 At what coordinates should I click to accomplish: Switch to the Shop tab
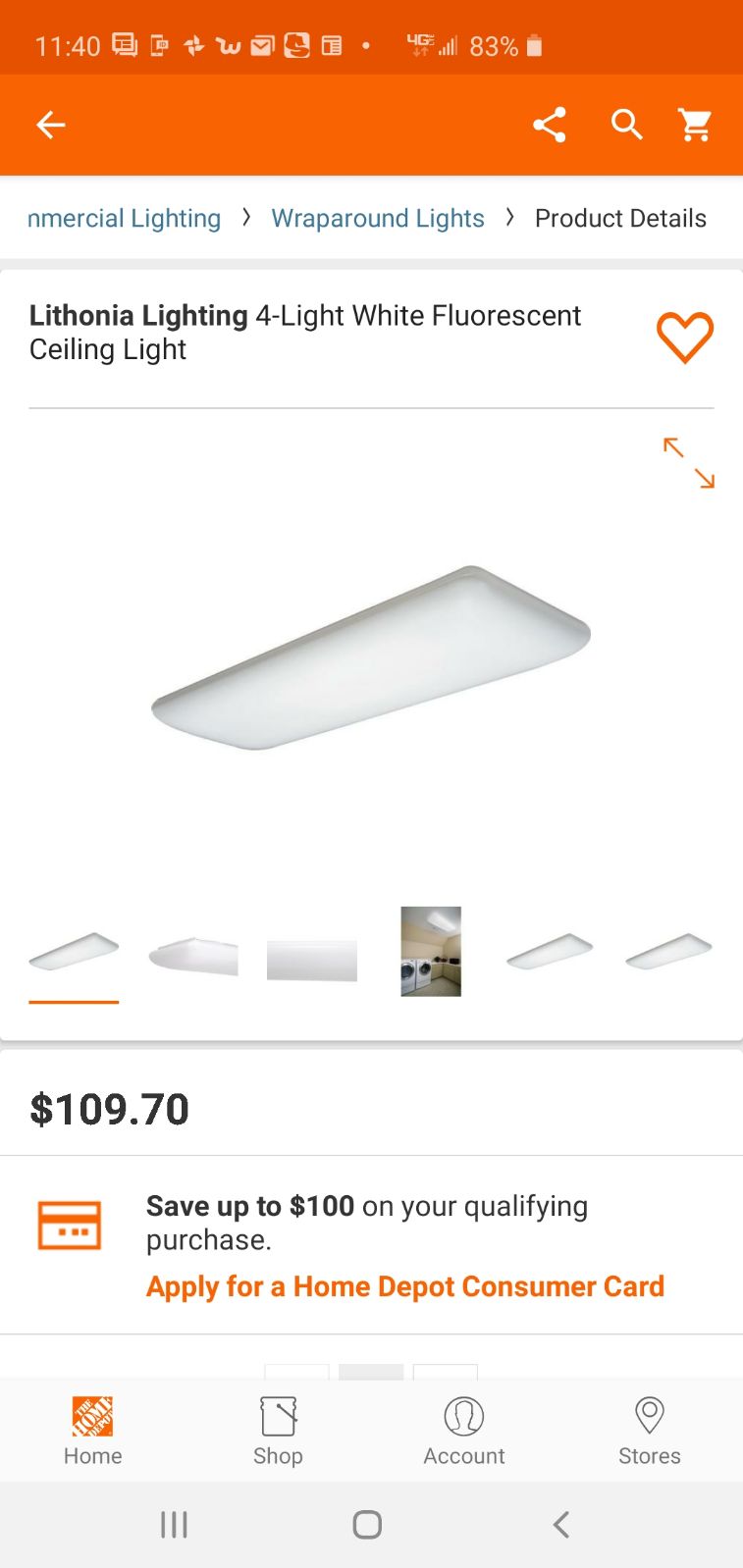tap(278, 1431)
